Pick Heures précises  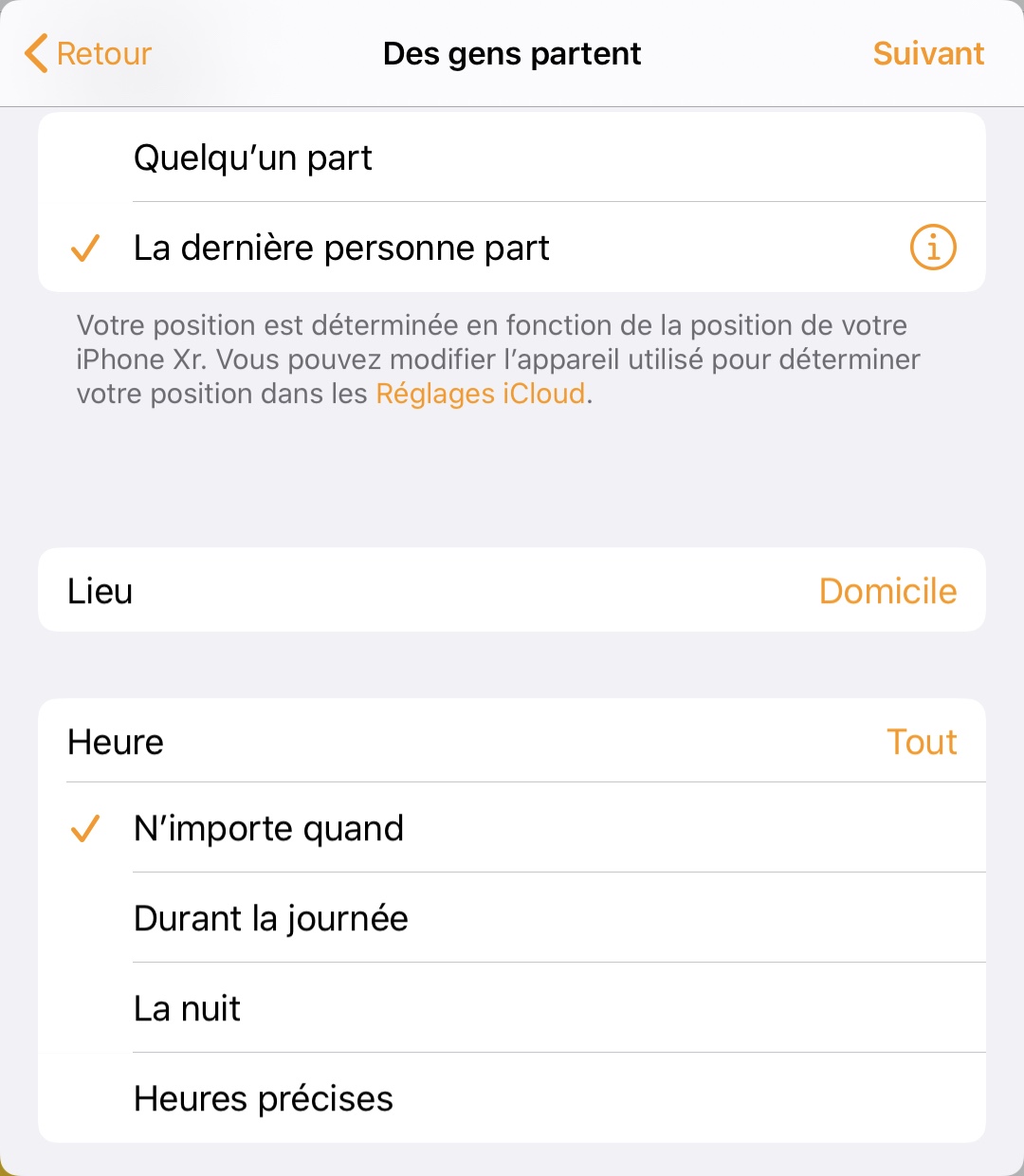512,1098
